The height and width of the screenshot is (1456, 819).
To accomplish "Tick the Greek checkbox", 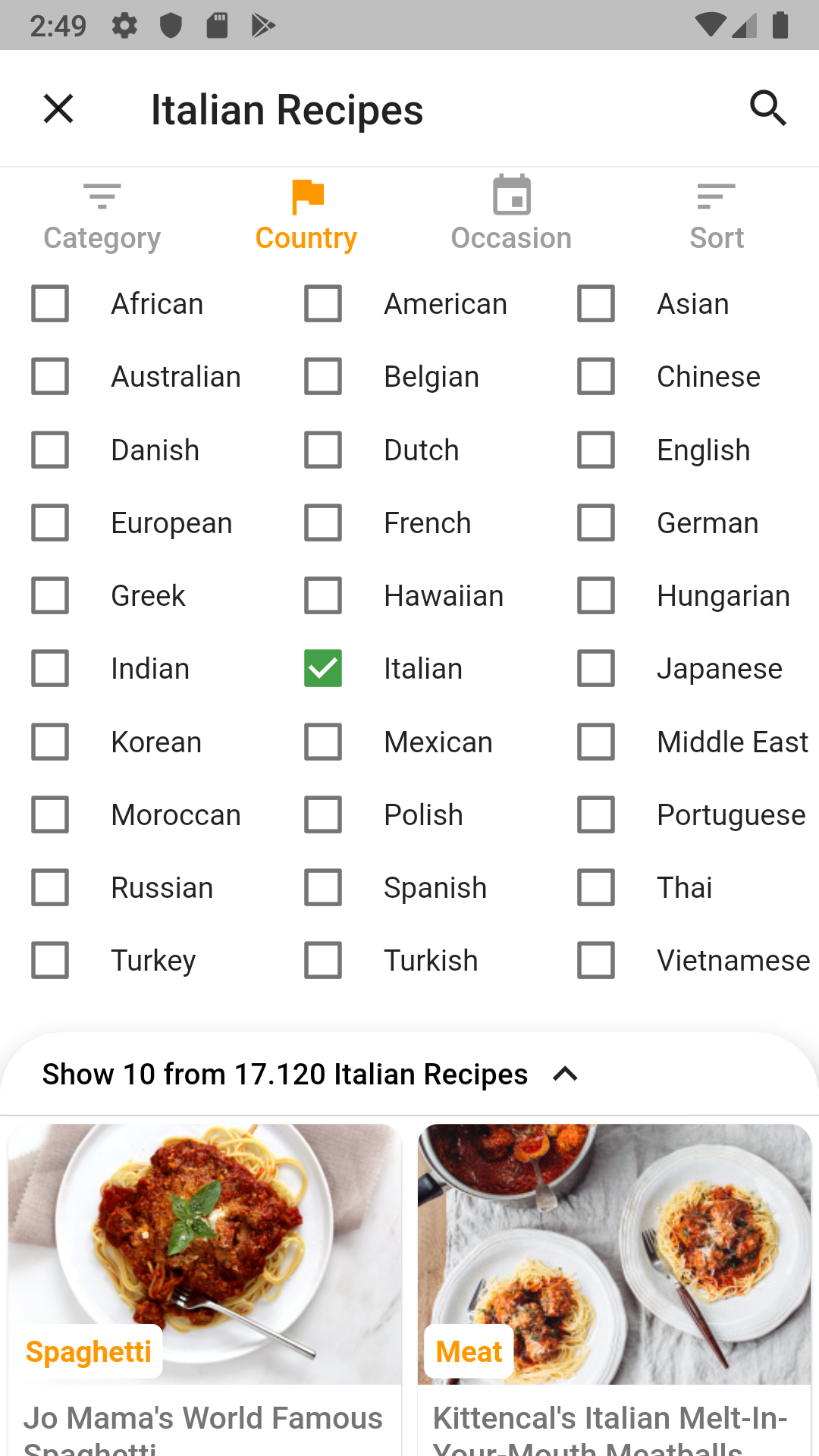I will pyautogui.click(x=50, y=596).
